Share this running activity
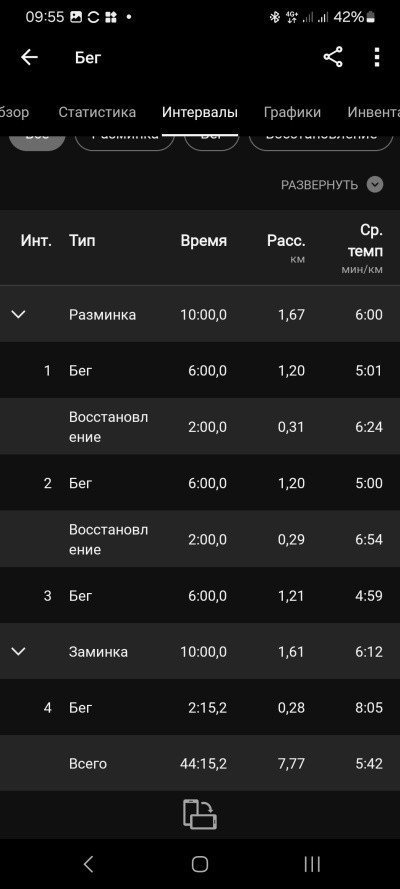Image resolution: width=400 pixels, height=889 pixels. pyautogui.click(x=333, y=57)
